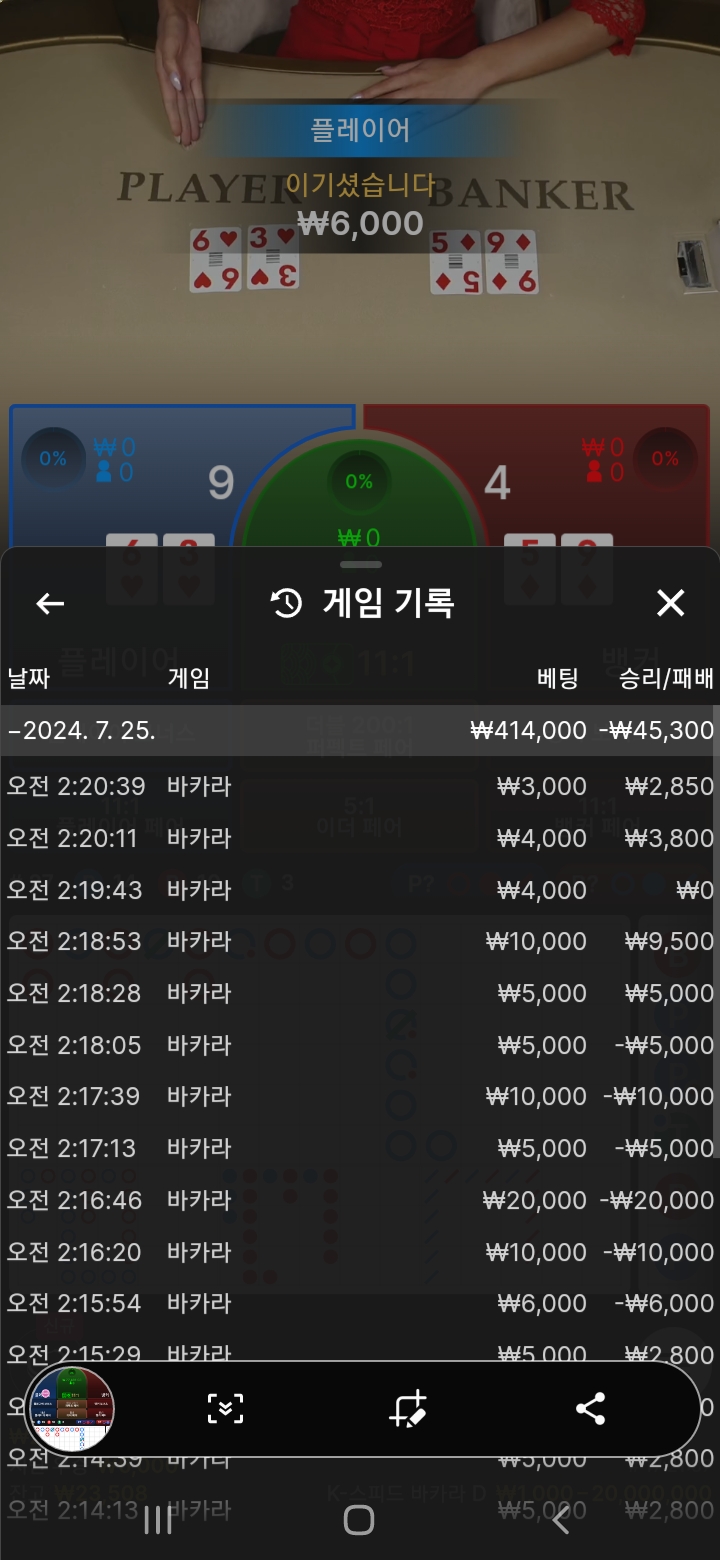Viewport: 720px width, 1560px height.
Task: Open the 오전 2:16:20 baccarat record
Action: coord(360,1252)
